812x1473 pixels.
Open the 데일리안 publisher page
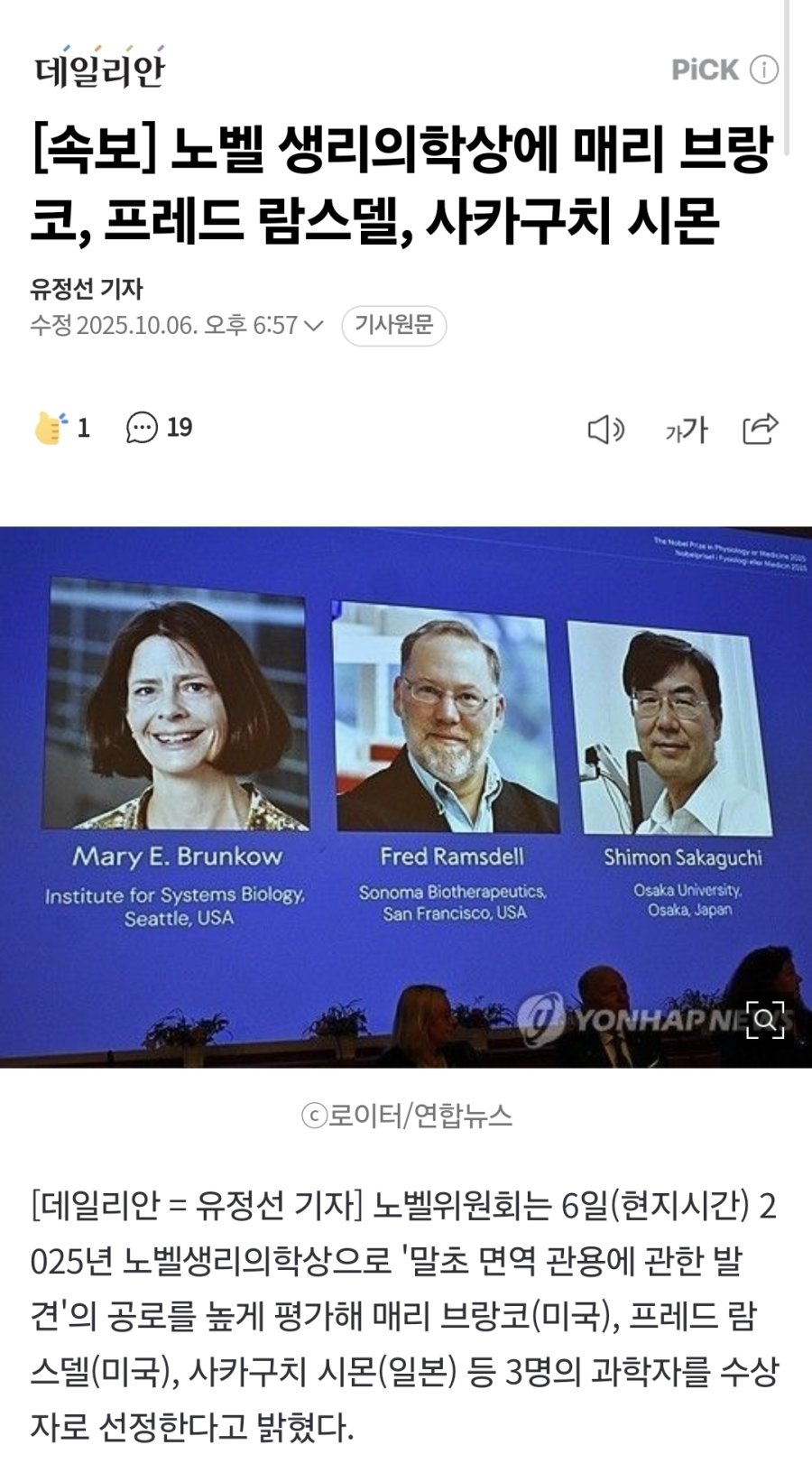pos(100,67)
